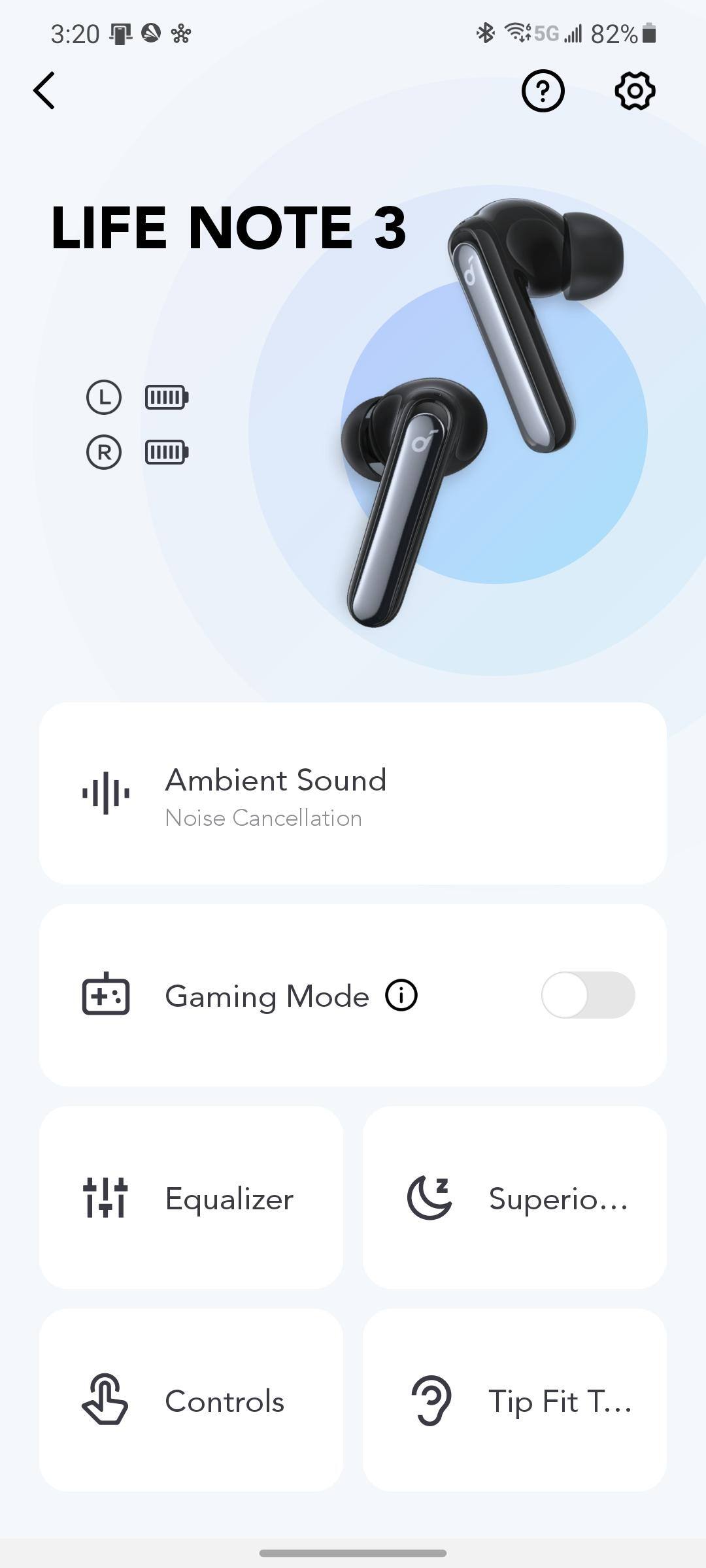
Task: View Gaming Mode info icon
Action: (x=401, y=996)
